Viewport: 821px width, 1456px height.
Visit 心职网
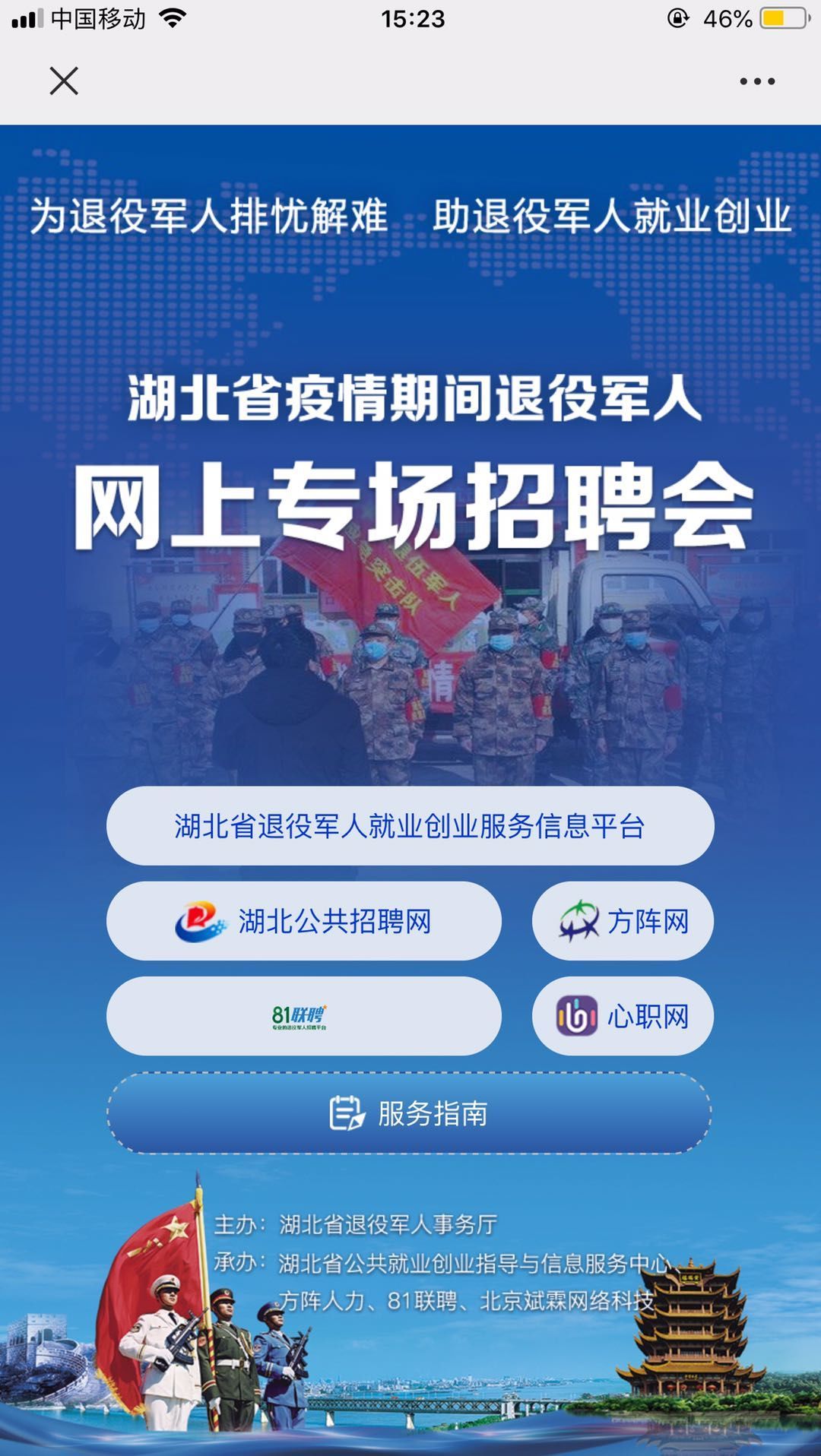click(623, 1016)
